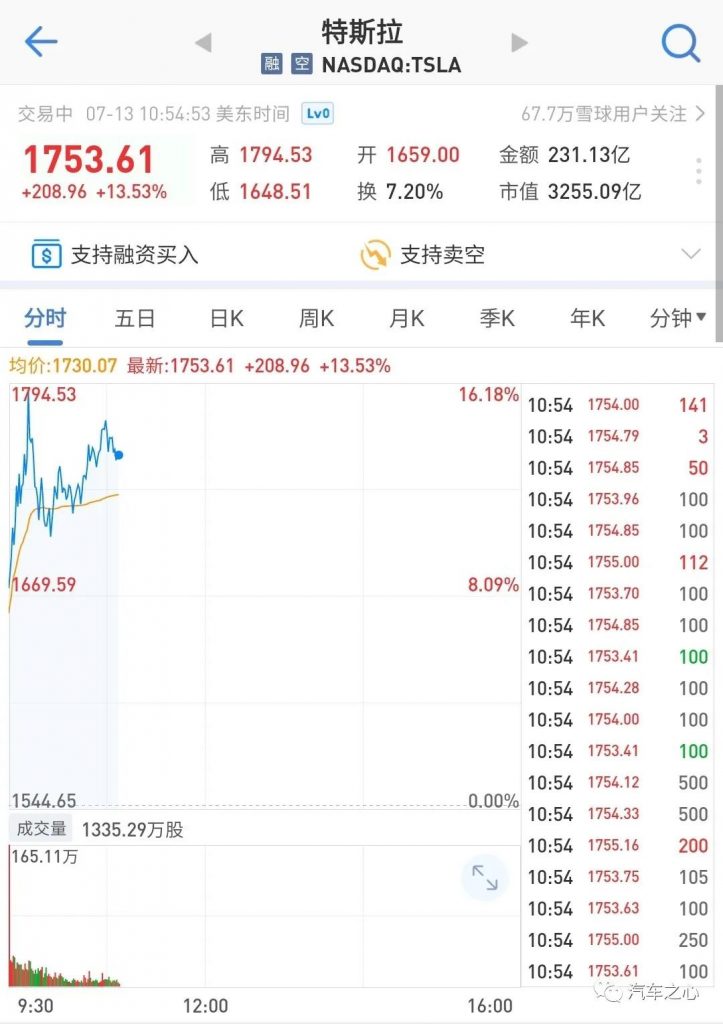Tap 支持卖空 short selling option

[x=422, y=255]
